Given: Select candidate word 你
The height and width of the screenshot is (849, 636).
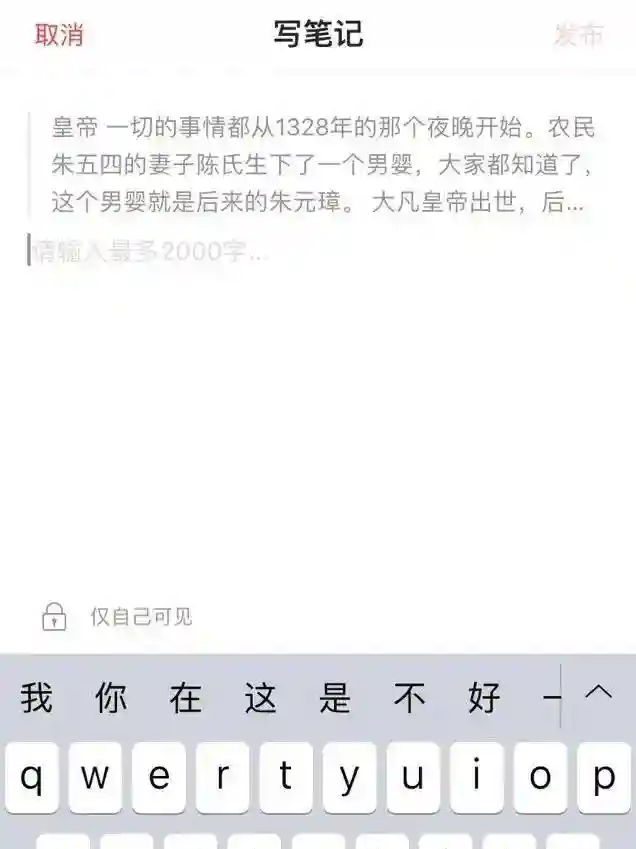Looking at the screenshot, I should [x=111, y=698].
